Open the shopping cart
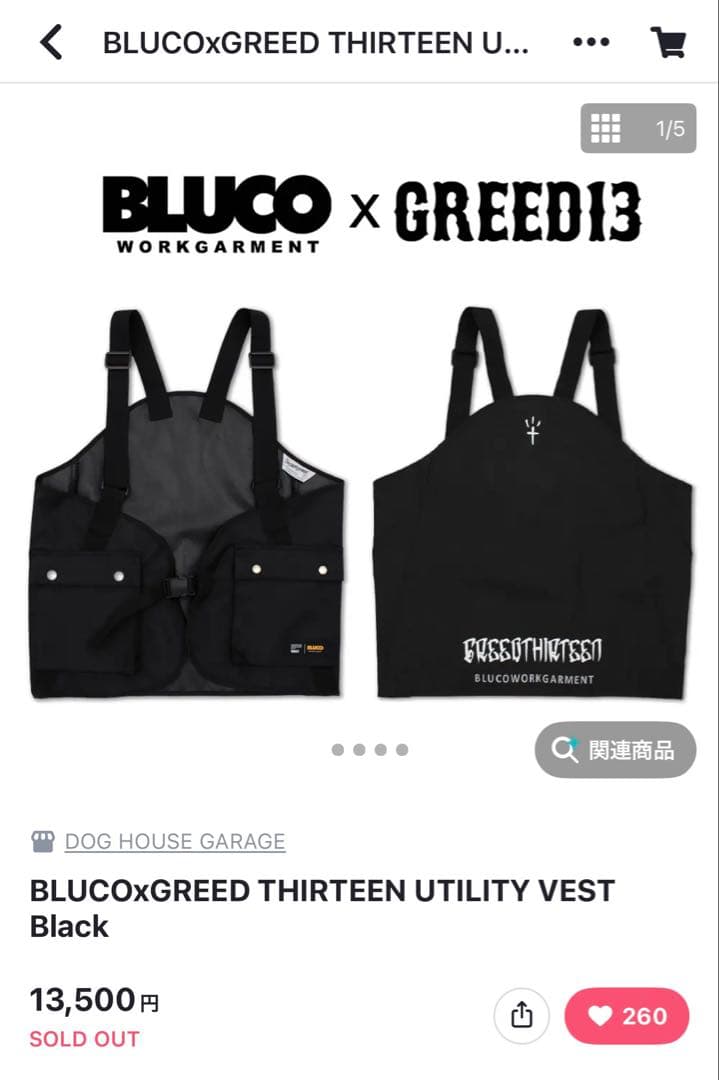719x1080 pixels. (x=667, y=42)
